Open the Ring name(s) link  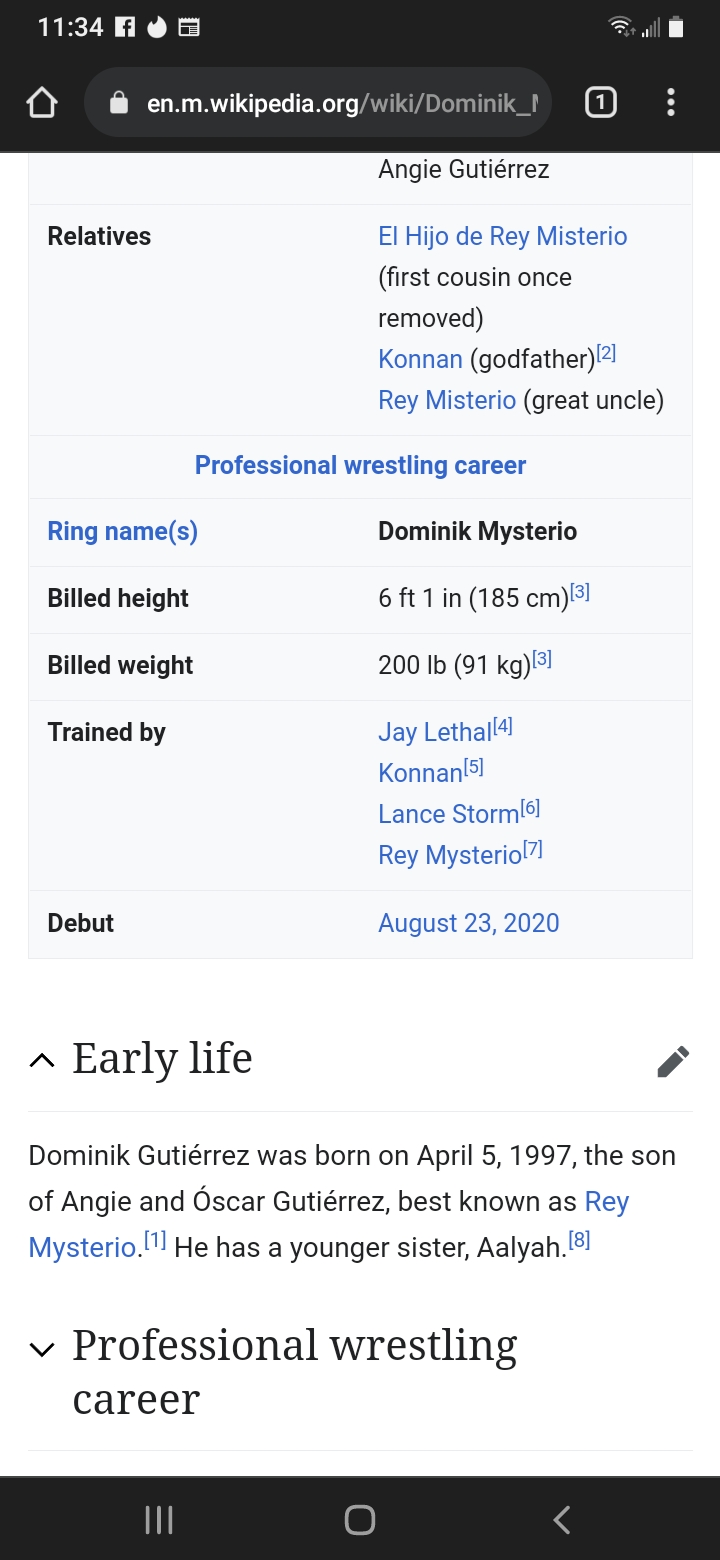tap(122, 531)
